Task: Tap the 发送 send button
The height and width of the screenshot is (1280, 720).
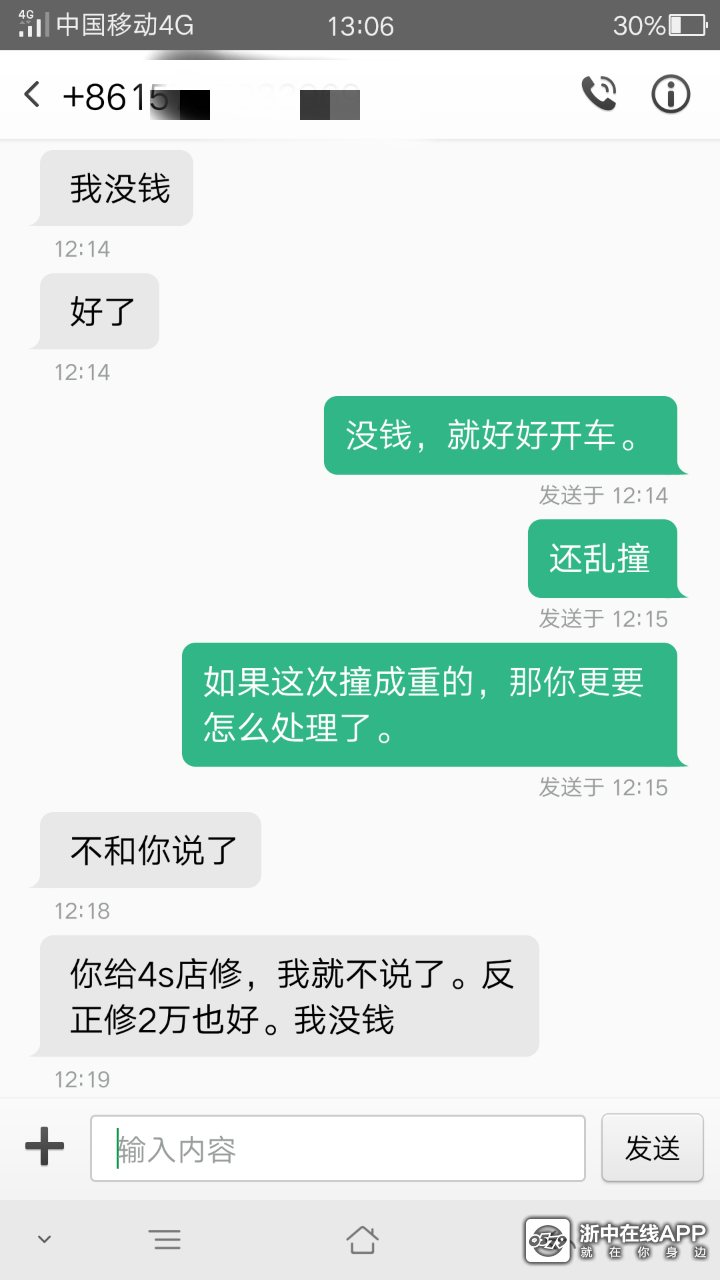Action: point(652,1148)
